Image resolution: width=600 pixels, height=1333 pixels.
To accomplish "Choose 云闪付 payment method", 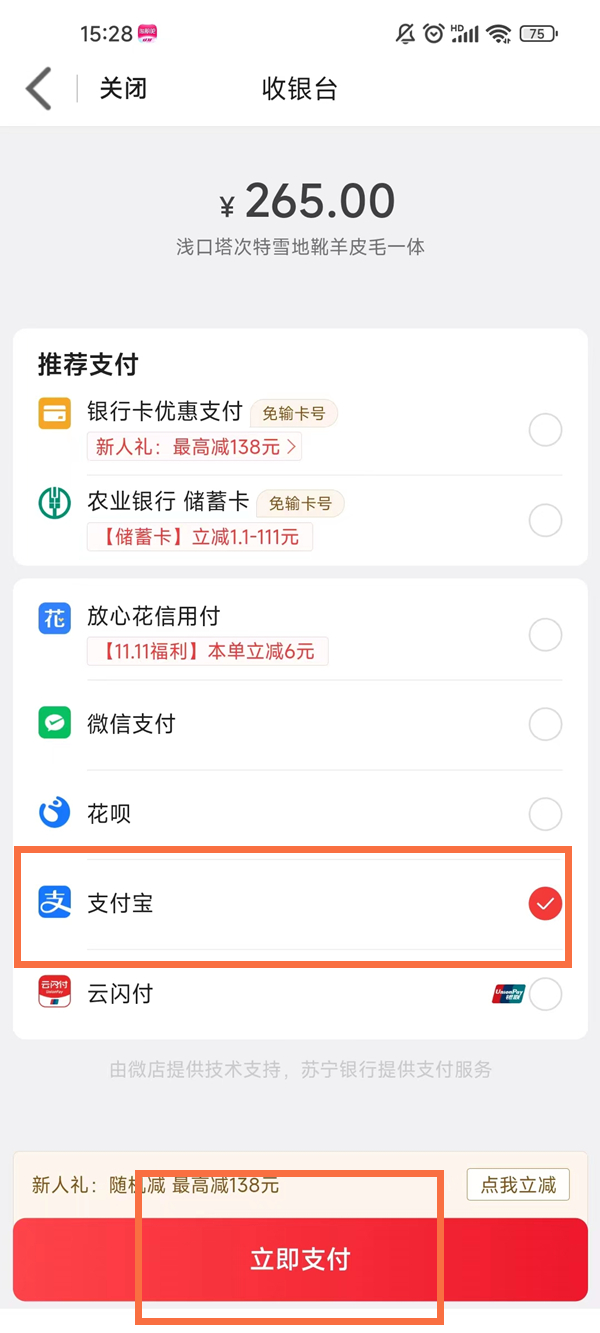I will (545, 994).
